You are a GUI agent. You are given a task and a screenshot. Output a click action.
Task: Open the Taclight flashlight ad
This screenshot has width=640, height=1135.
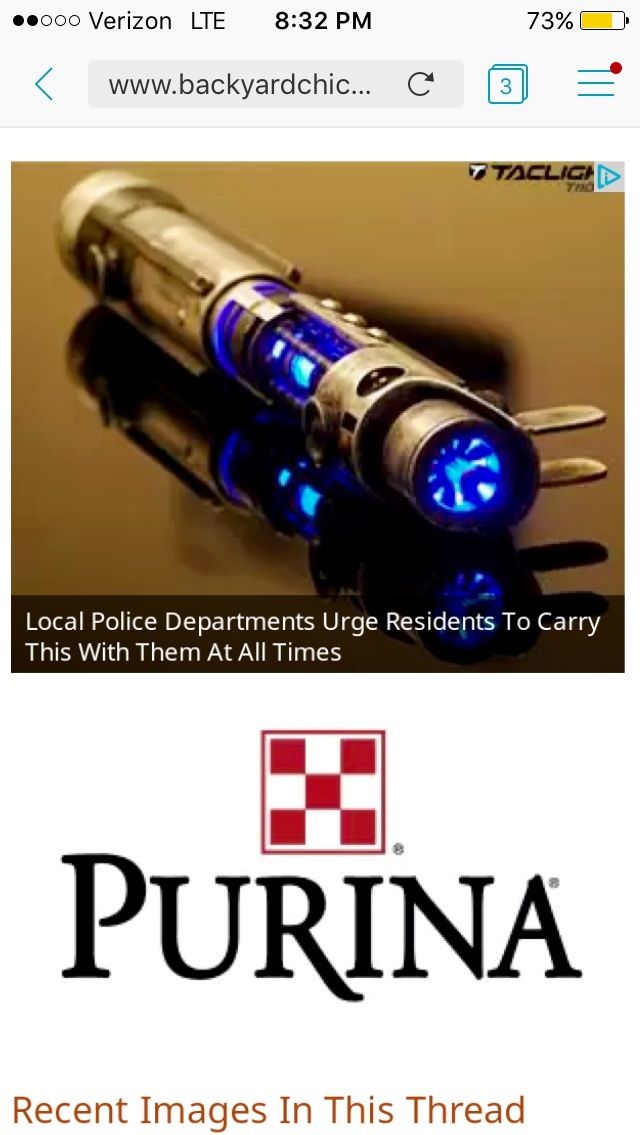coord(318,400)
